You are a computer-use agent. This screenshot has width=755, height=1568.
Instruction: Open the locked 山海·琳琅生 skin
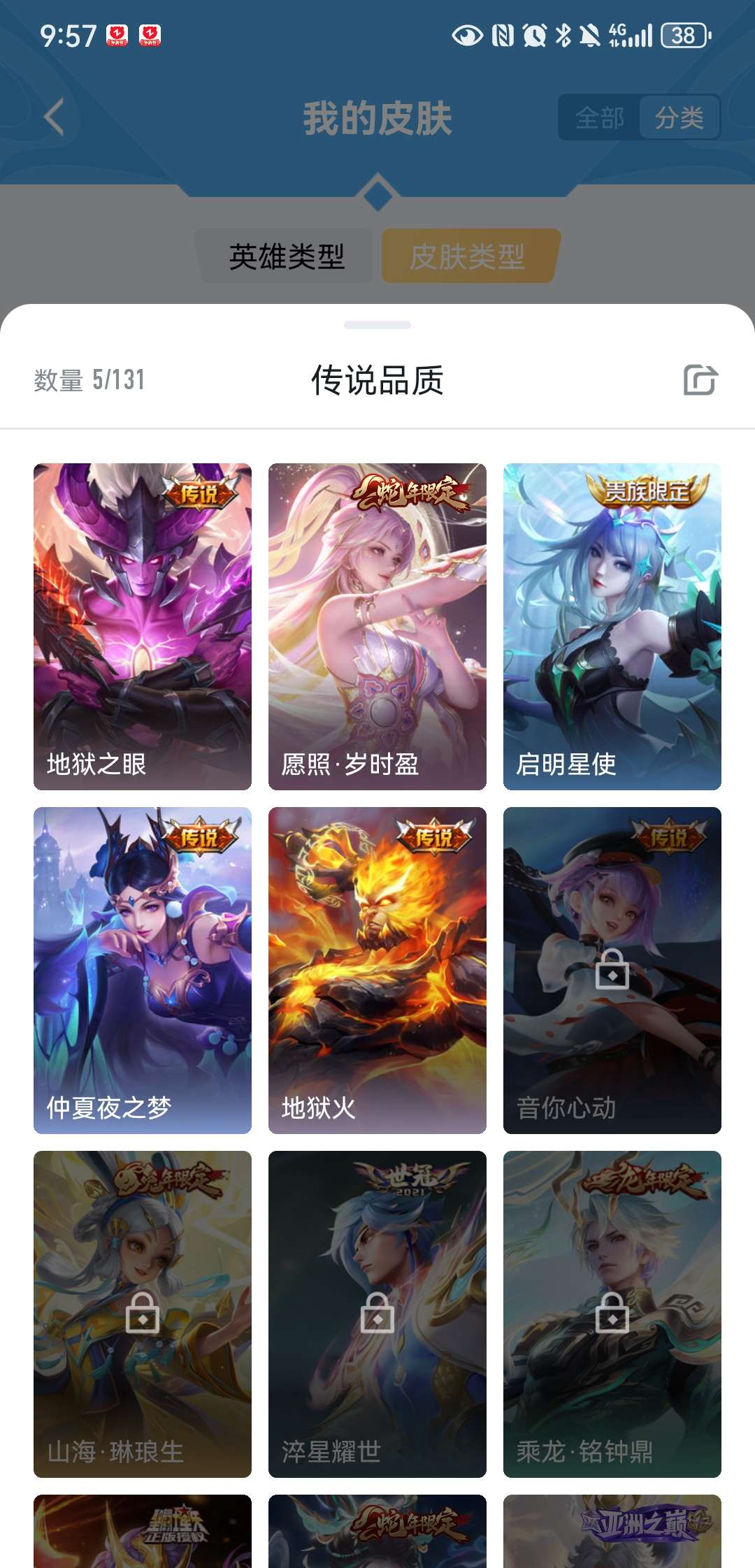(x=143, y=1314)
